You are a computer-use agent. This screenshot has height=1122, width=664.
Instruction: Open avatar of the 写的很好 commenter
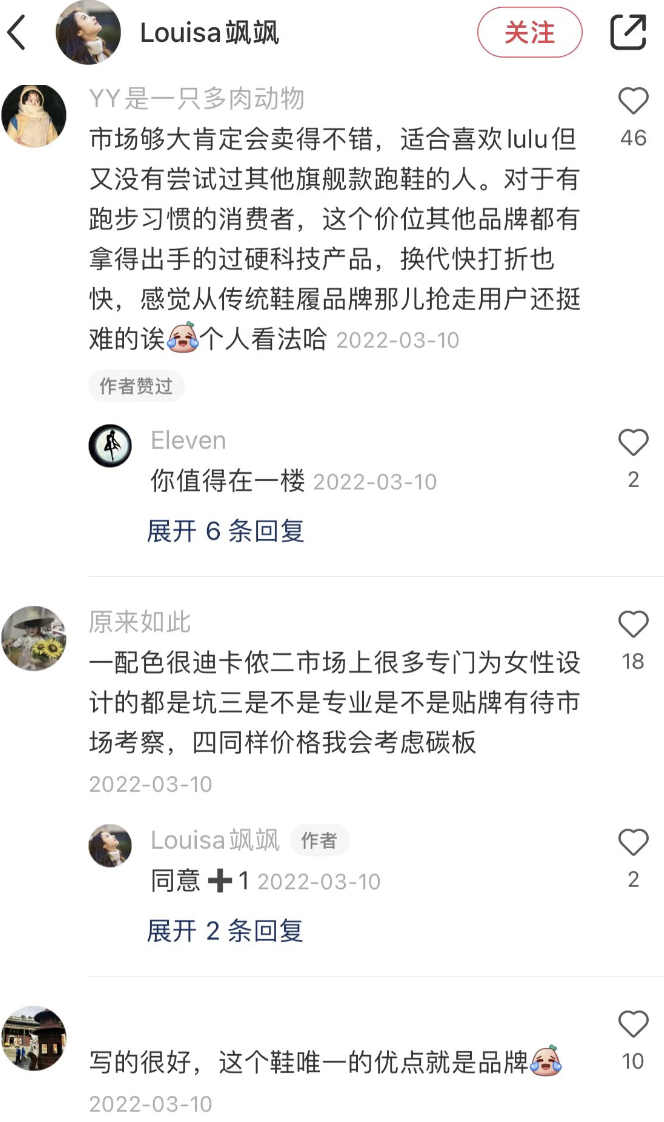[x=34, y=1038]
